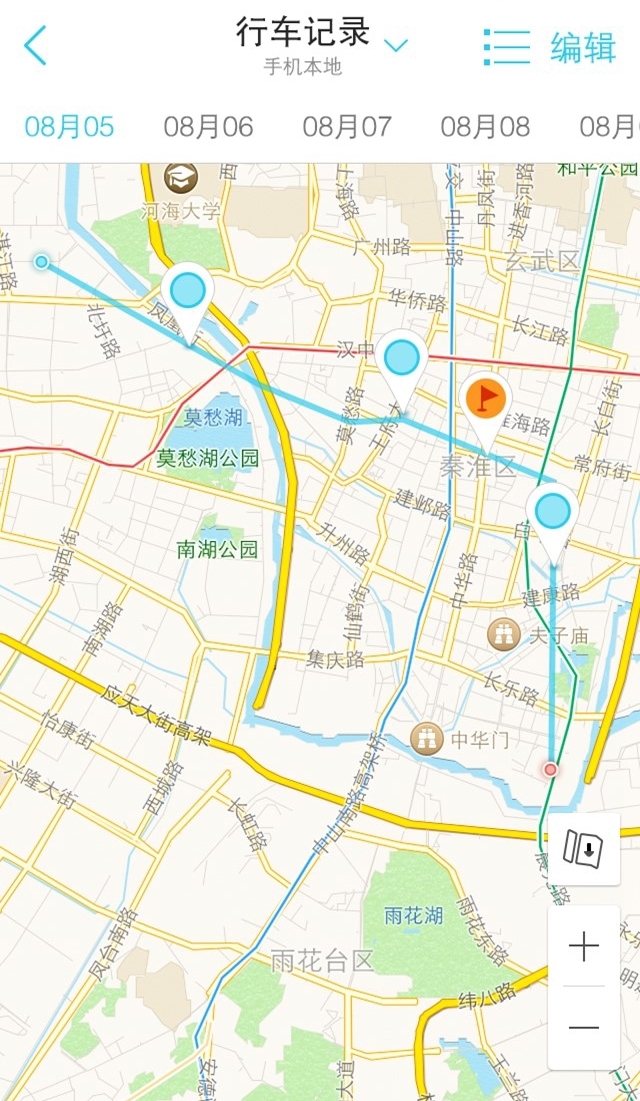The width and height of the screenshot is (640, 1101).
Task: Select the blue pin above 建康路
Action: coord(551,513)
